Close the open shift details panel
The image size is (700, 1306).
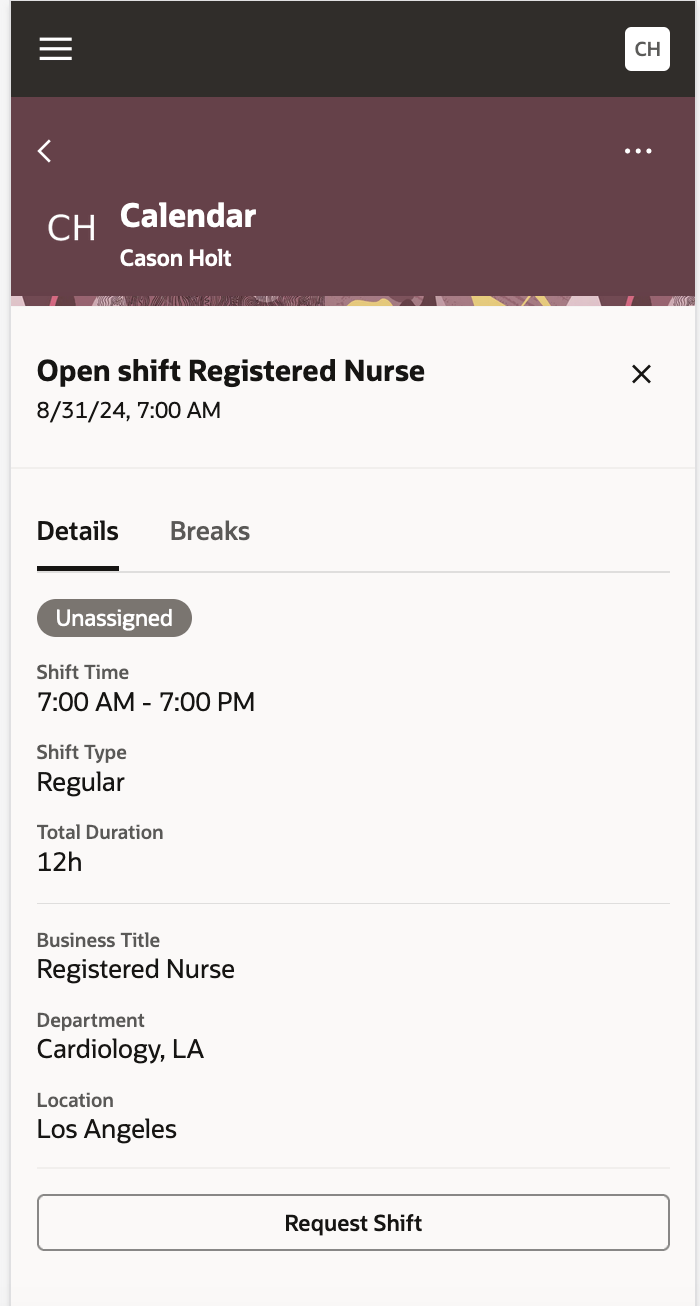(x=641, y=374)
